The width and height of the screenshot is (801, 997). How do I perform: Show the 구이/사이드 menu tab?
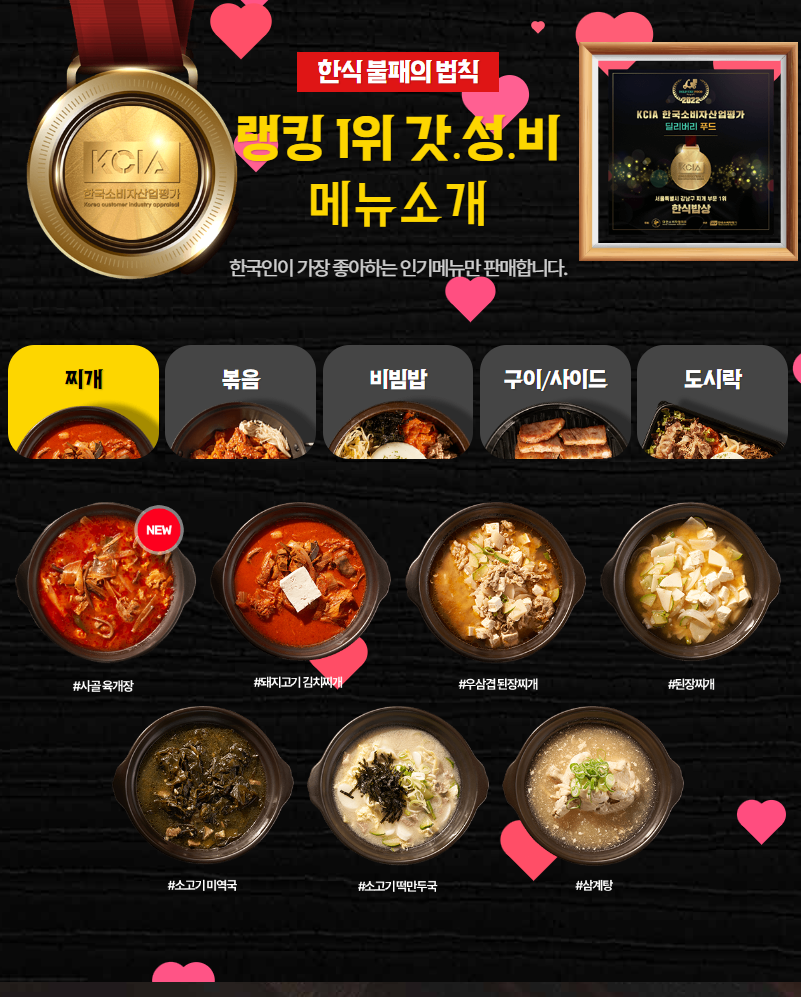pyautogui.click(x=555, y=400)
